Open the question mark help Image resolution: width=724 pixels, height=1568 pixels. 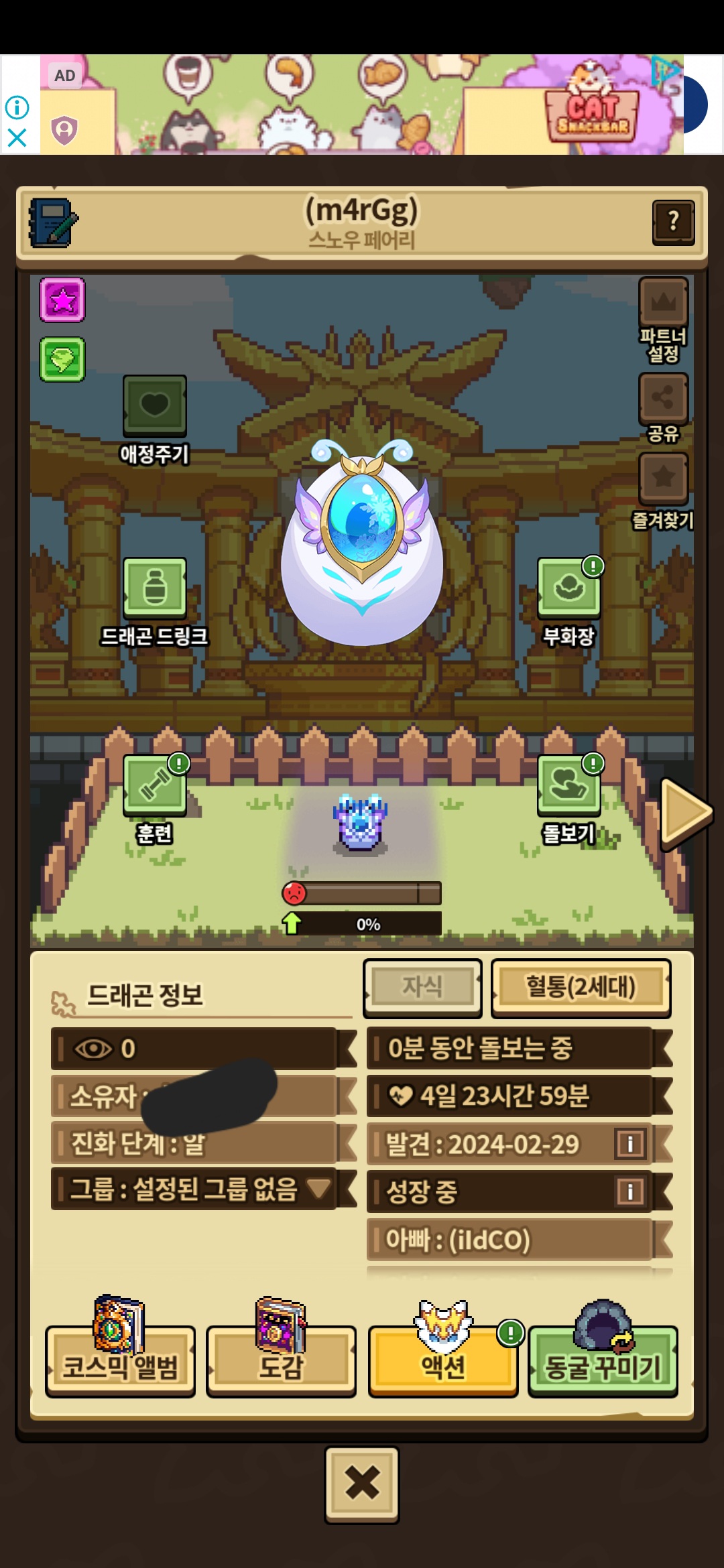pyautogui.click(x=673, y=222)
